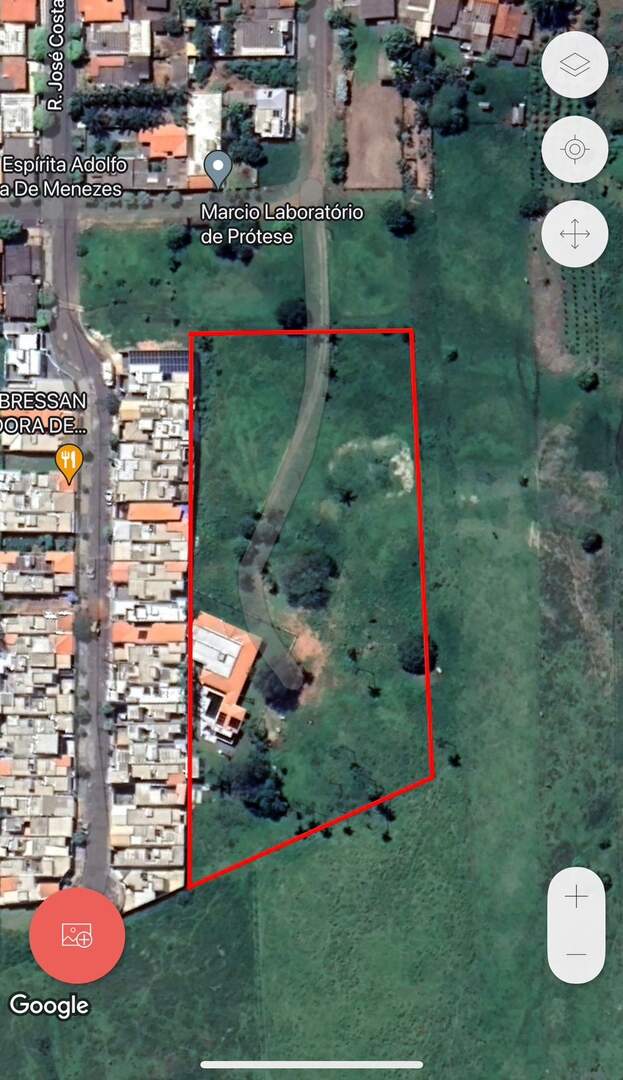The width and height of the screenshot is (623, 1080).
Task: Open the map layers selector
Action: click(575, 65)
